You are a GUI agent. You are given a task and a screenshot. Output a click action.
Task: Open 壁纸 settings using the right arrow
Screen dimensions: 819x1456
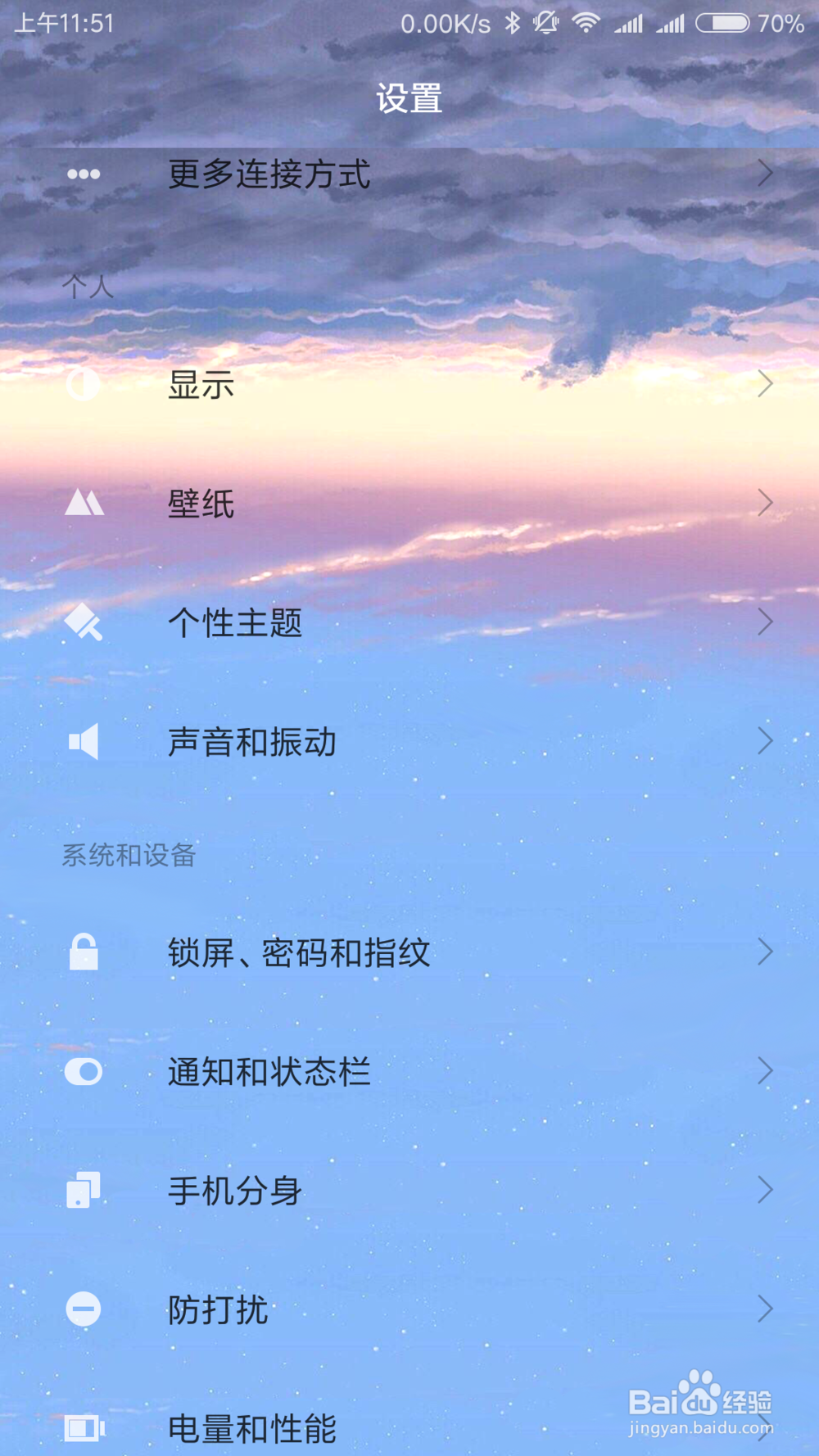tap(764, 502)
